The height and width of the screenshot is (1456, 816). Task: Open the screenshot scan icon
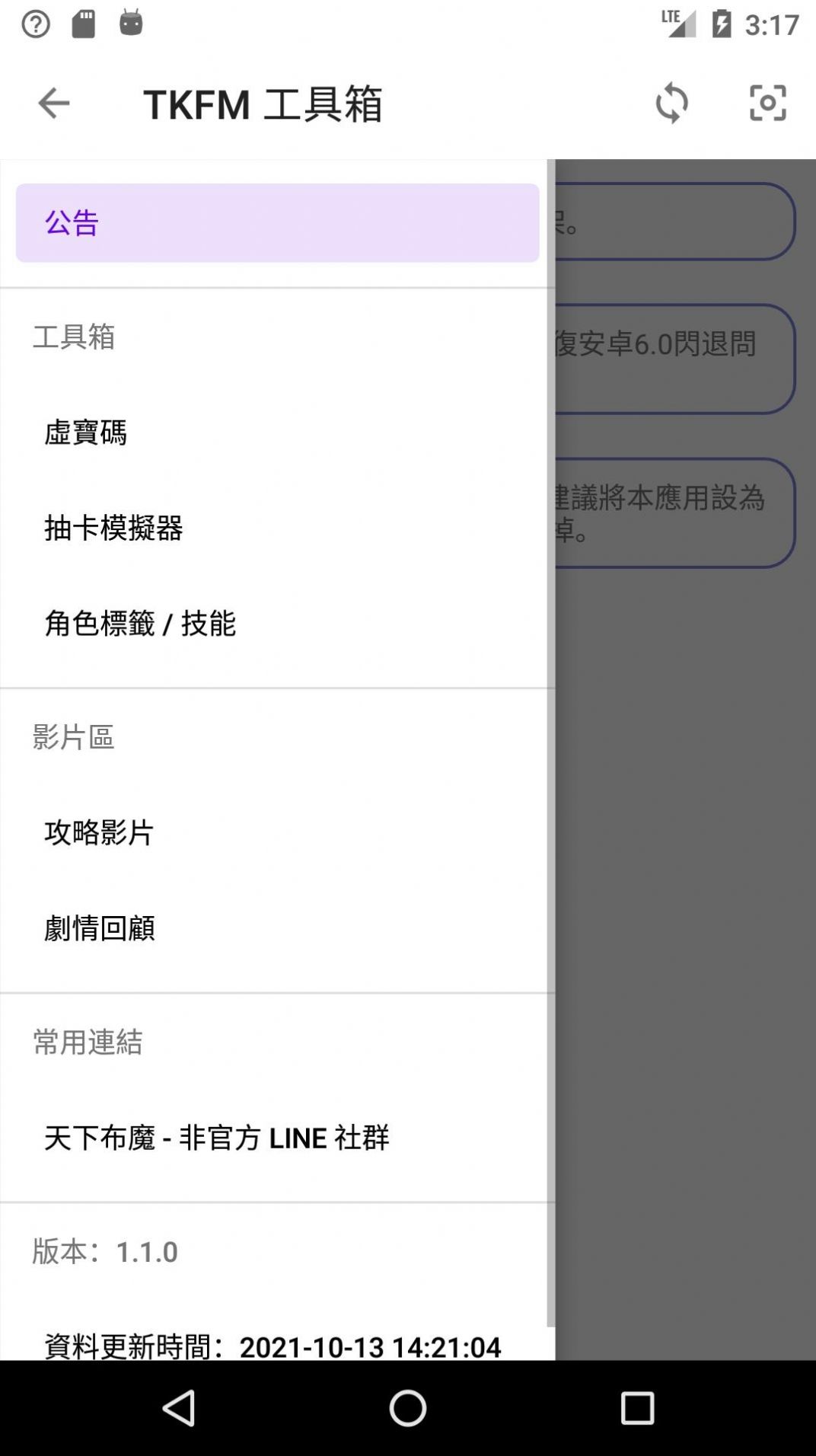click(767, 104)
